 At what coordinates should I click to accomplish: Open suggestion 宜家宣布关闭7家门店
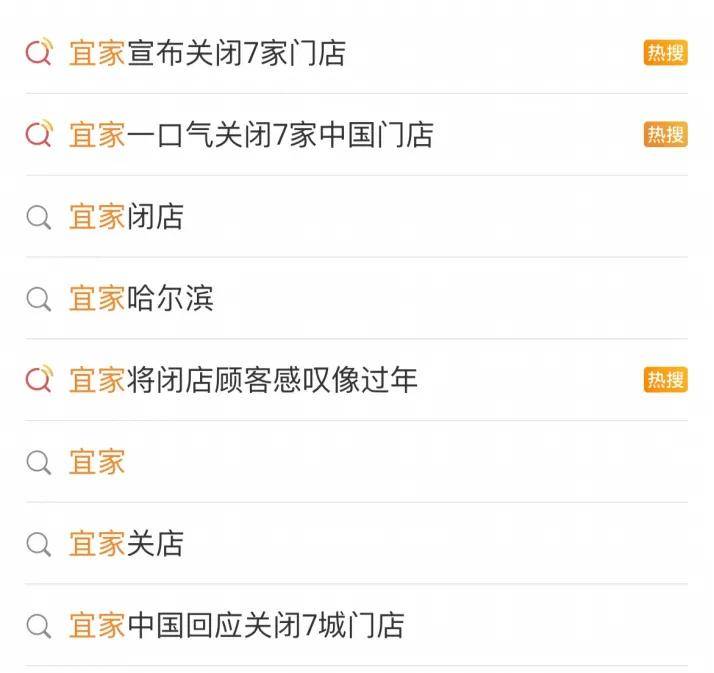[x=207, y=53]
